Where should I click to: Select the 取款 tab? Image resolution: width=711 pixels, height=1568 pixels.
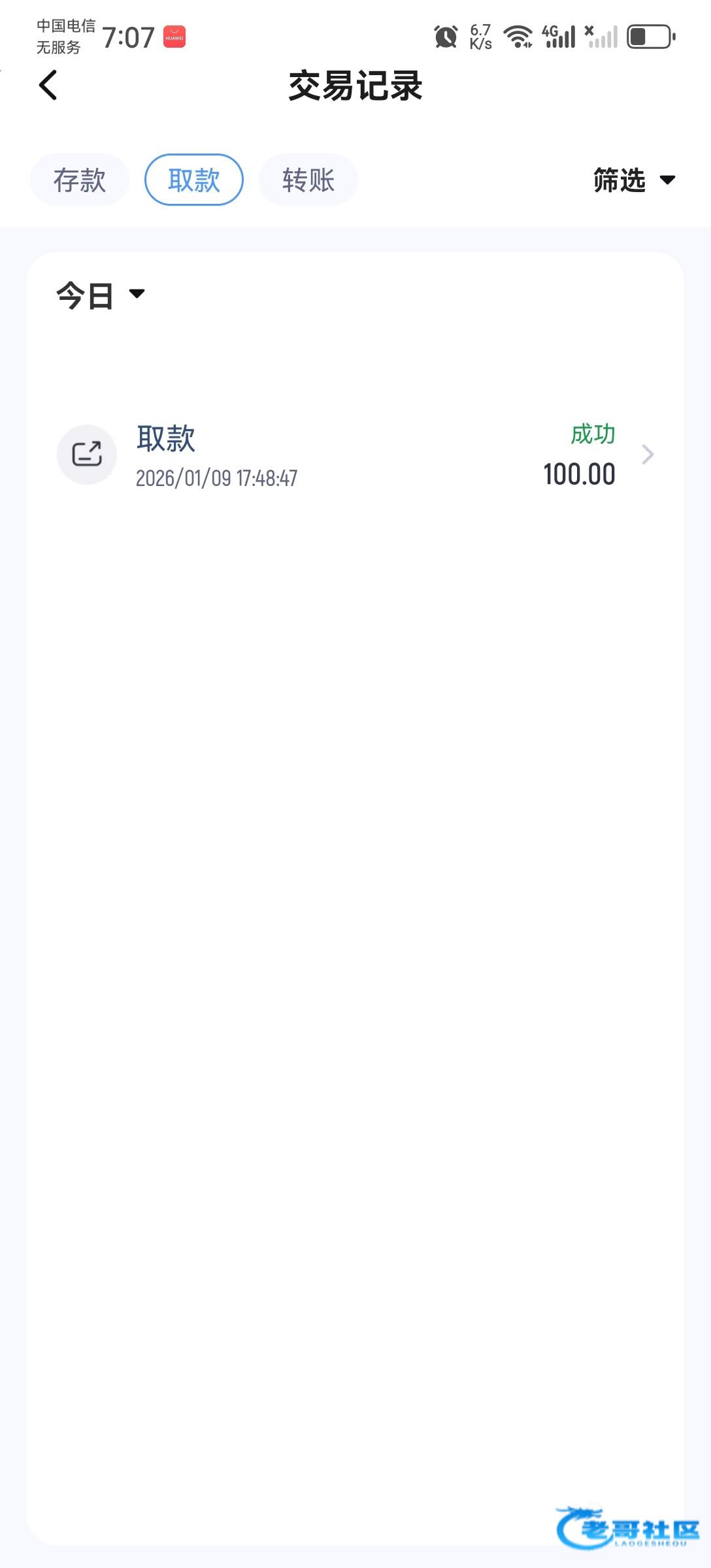[194, 180]
